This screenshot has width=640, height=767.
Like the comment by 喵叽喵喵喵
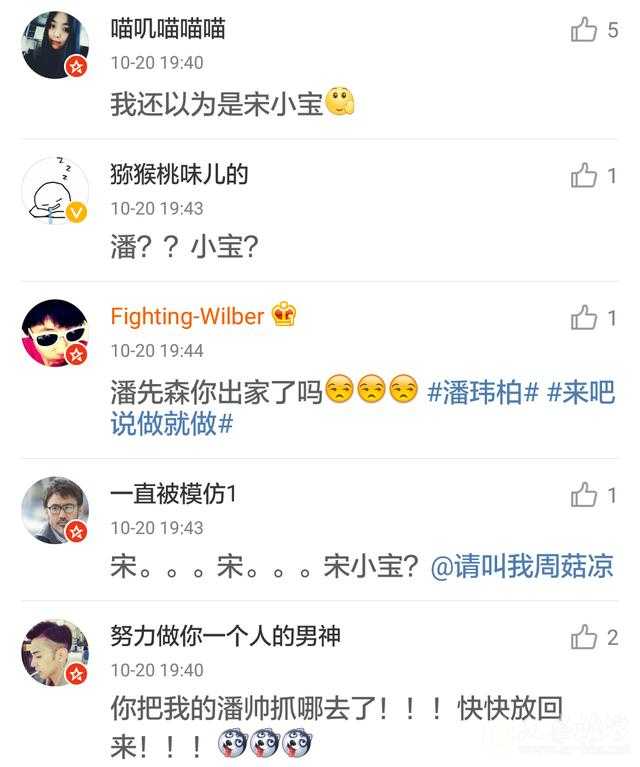[x=584, y=30]
